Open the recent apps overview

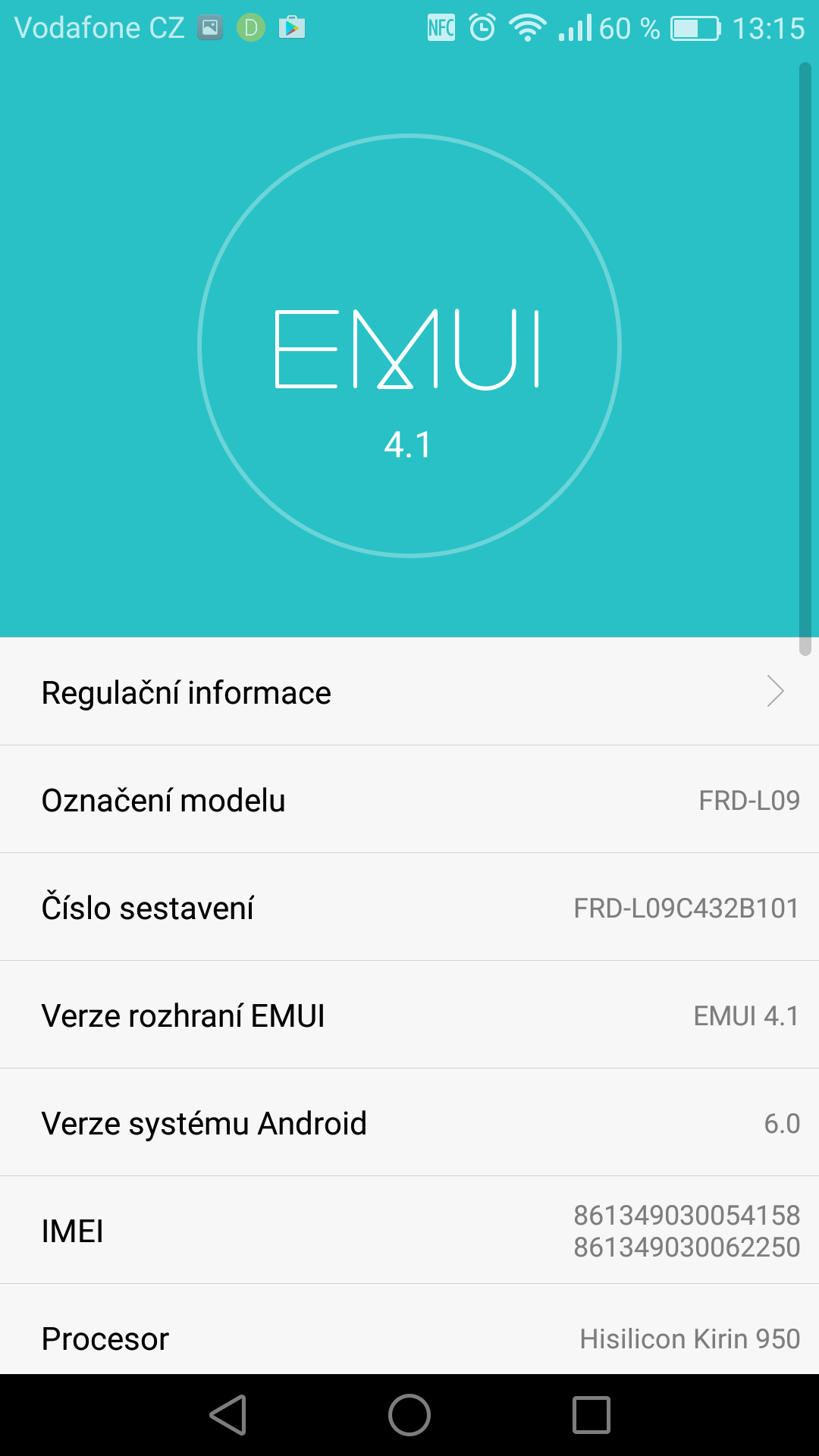pos(591,1415)
